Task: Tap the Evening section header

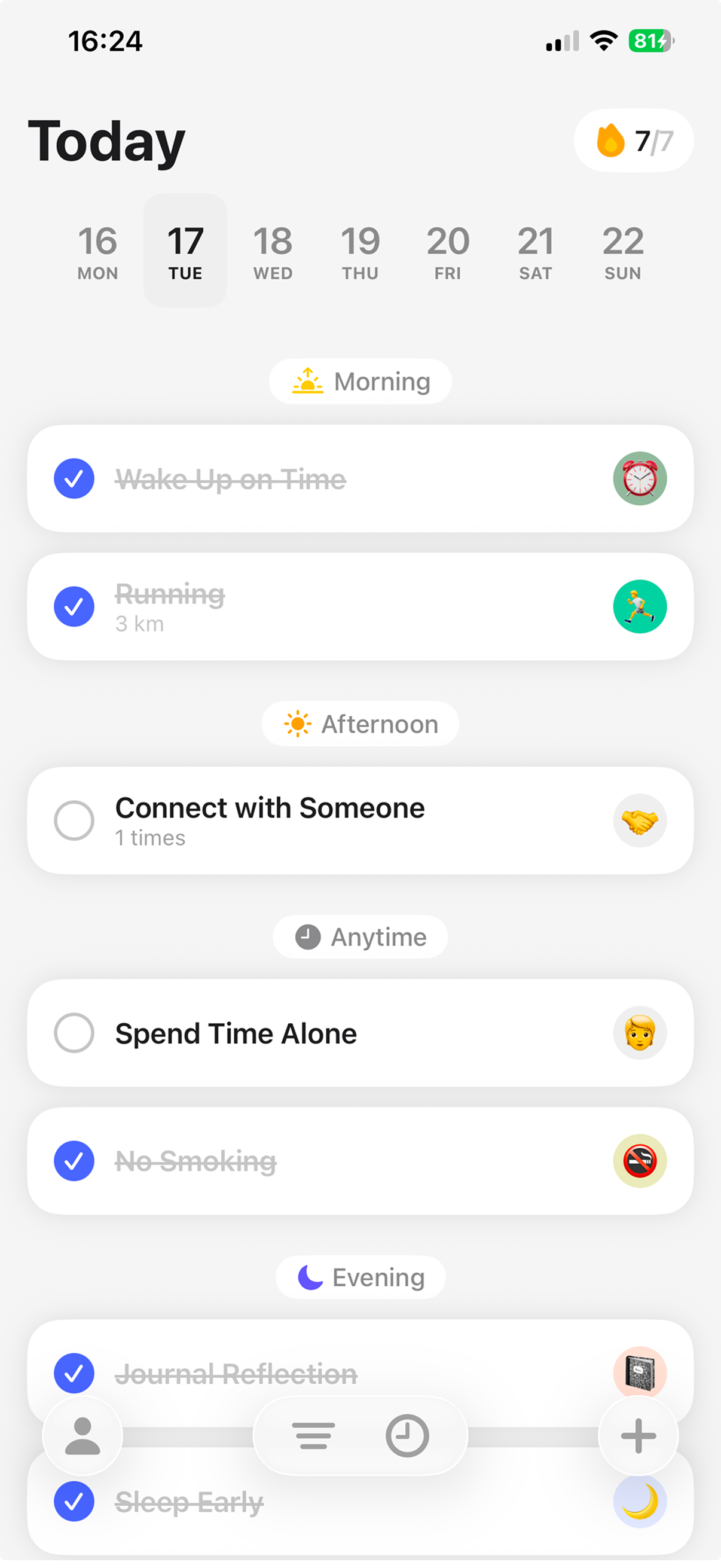Action: click(x=360, y=1277)
